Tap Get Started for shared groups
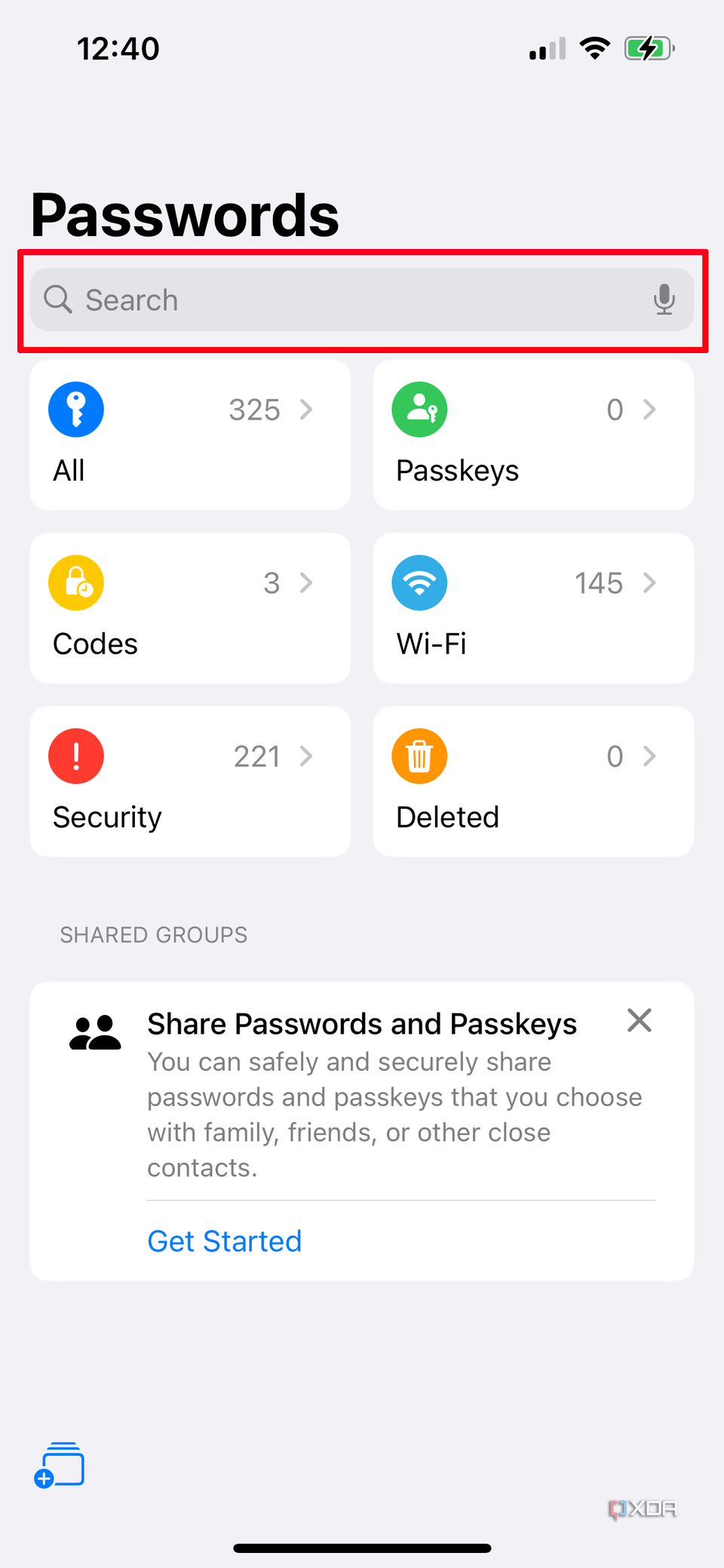 click(224, 1241)
